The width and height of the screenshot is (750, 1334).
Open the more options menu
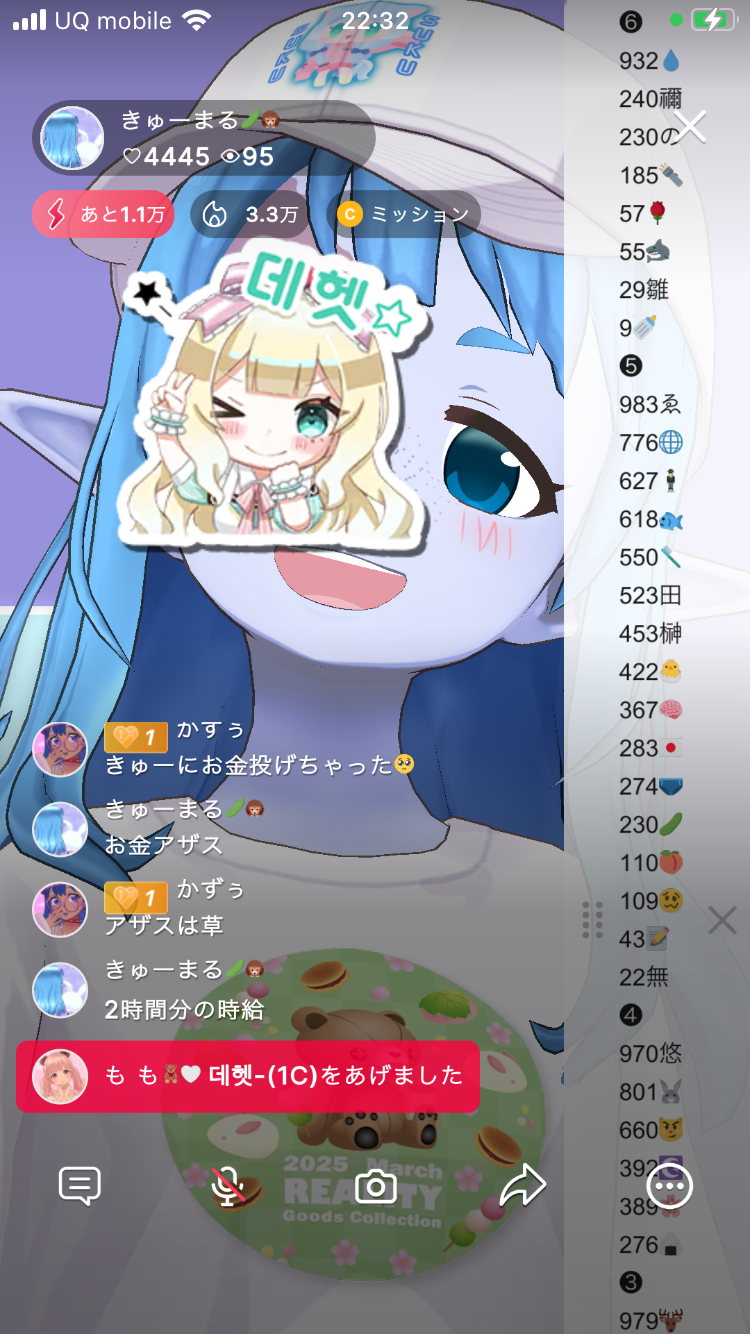click(669, 1187)
